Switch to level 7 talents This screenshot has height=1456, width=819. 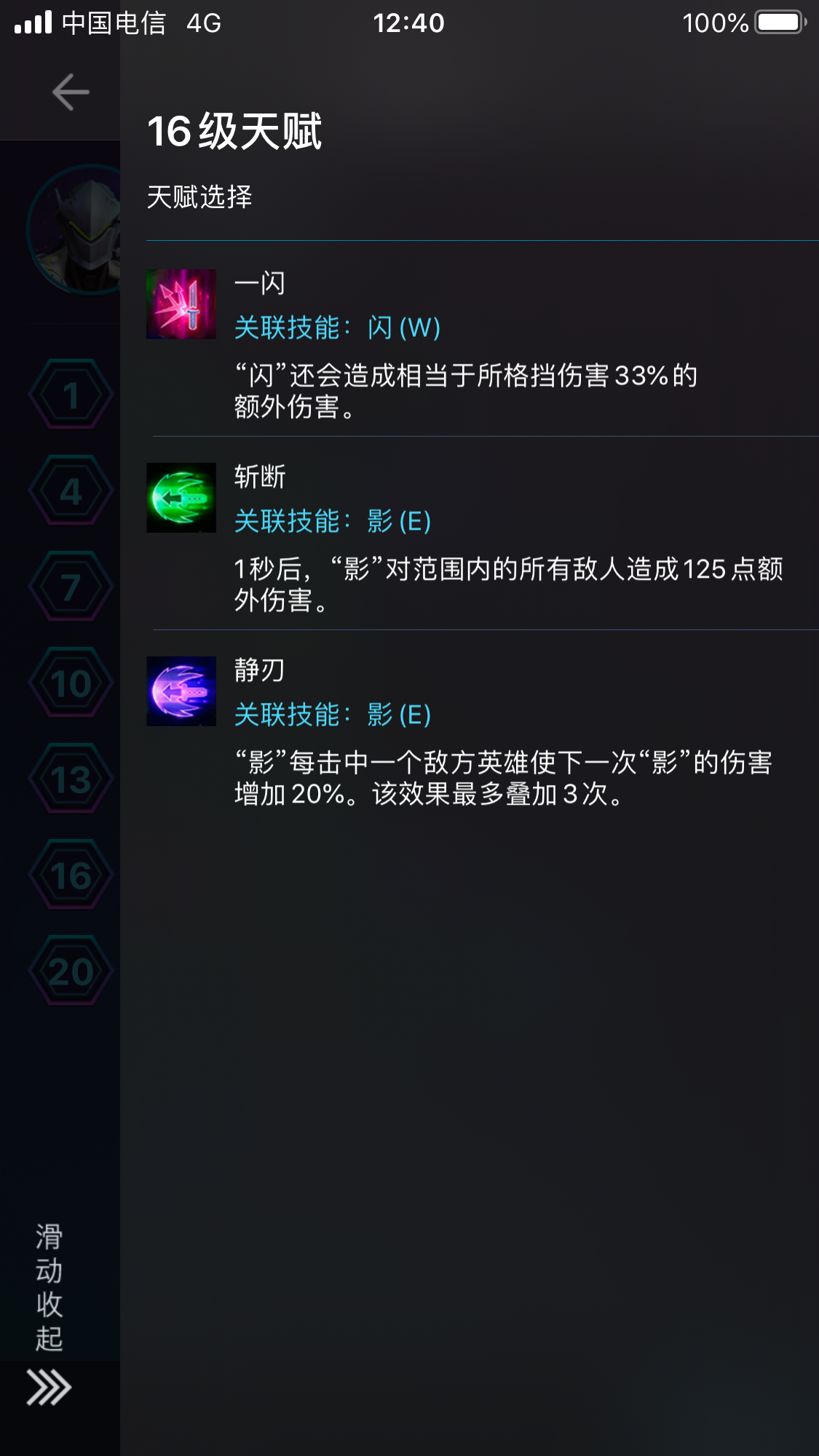[71, 586]
